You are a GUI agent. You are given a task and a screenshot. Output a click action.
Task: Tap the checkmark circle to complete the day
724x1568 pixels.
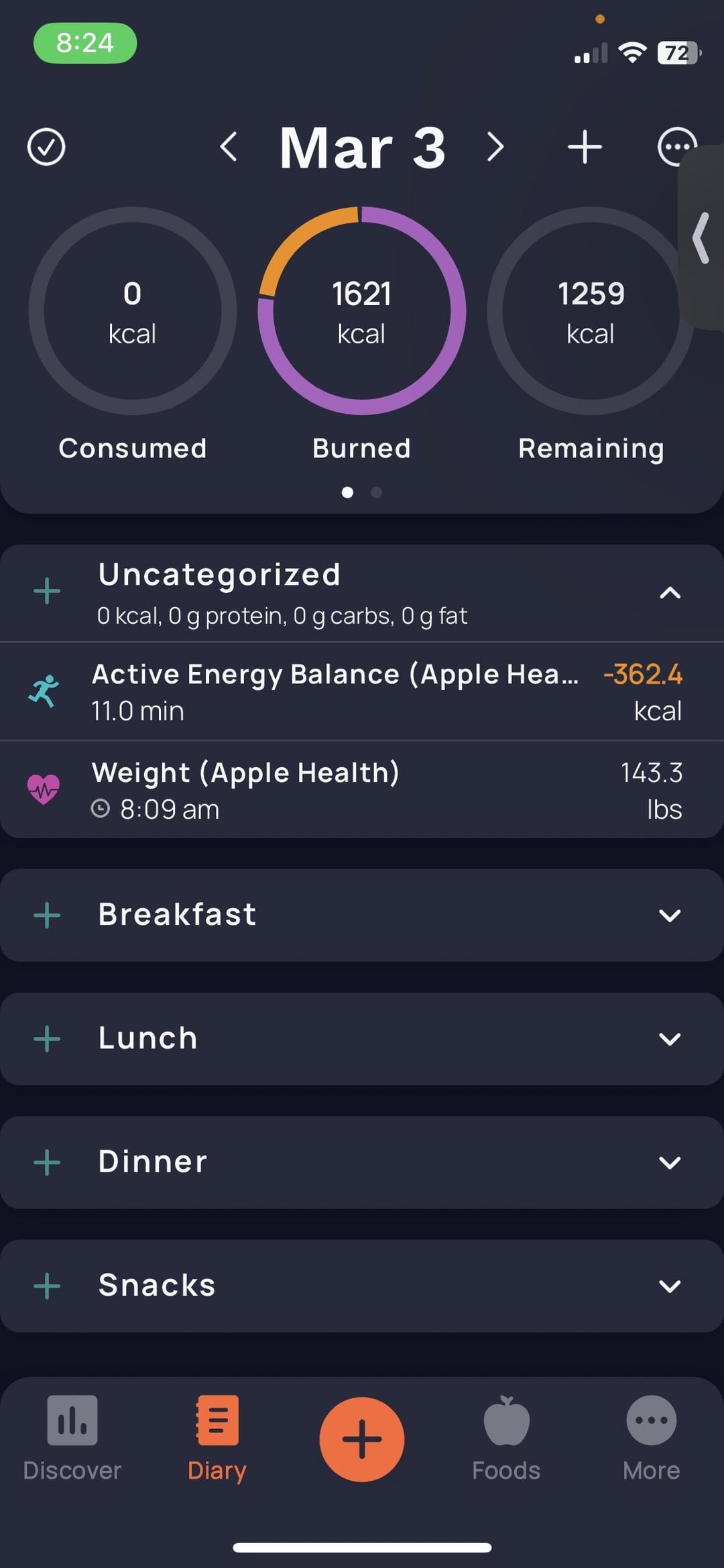[x=46, y=147]
